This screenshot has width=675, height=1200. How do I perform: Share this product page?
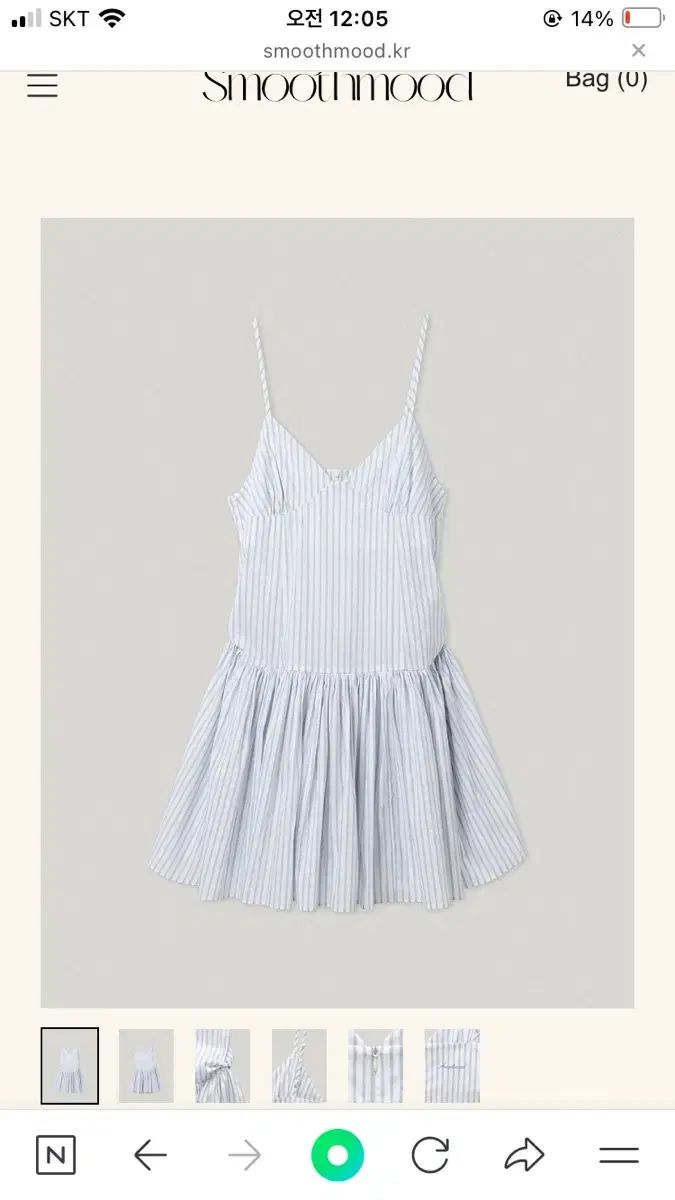click(524, 1156)
